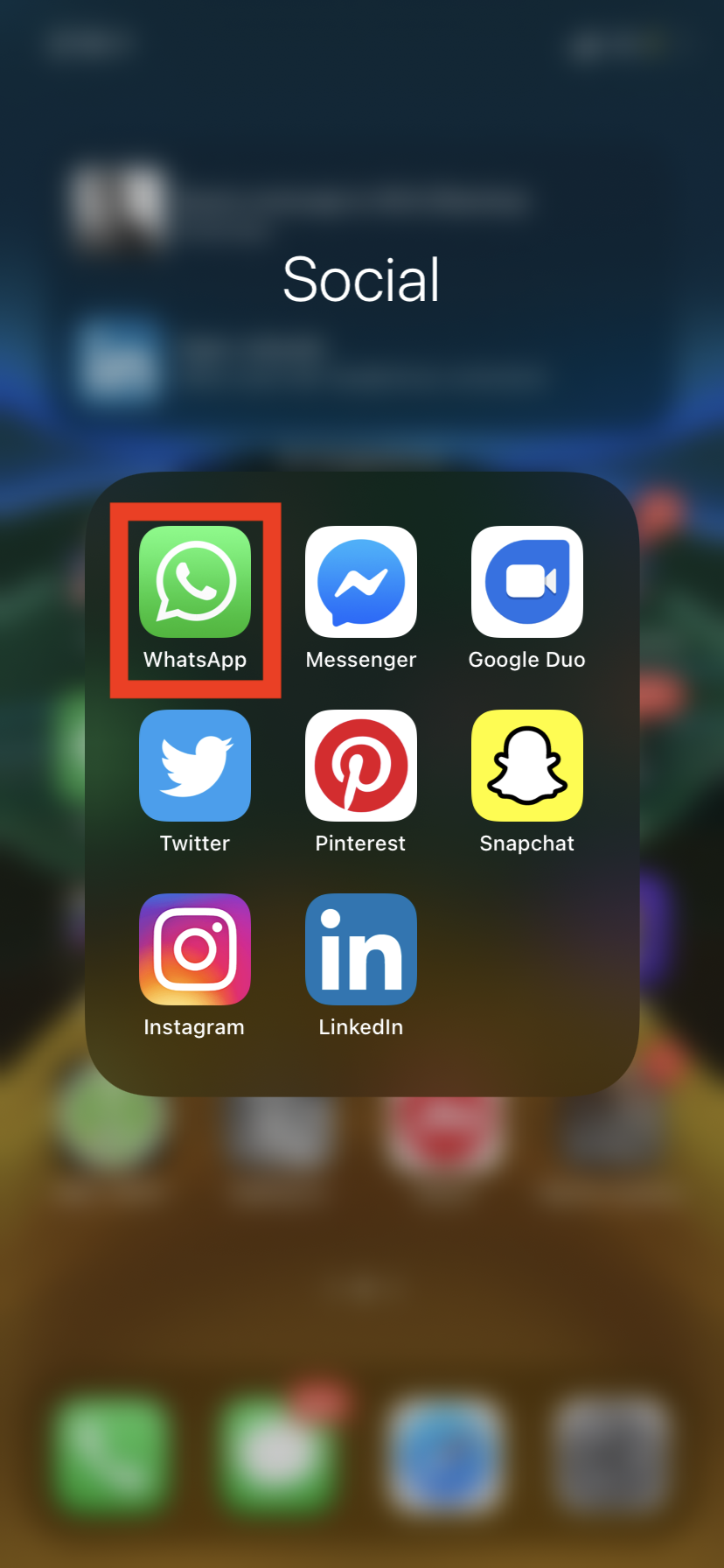Open the WhatsApp app
The width and height of the screenshot is (724, 1568).
(x=195, y=582)
